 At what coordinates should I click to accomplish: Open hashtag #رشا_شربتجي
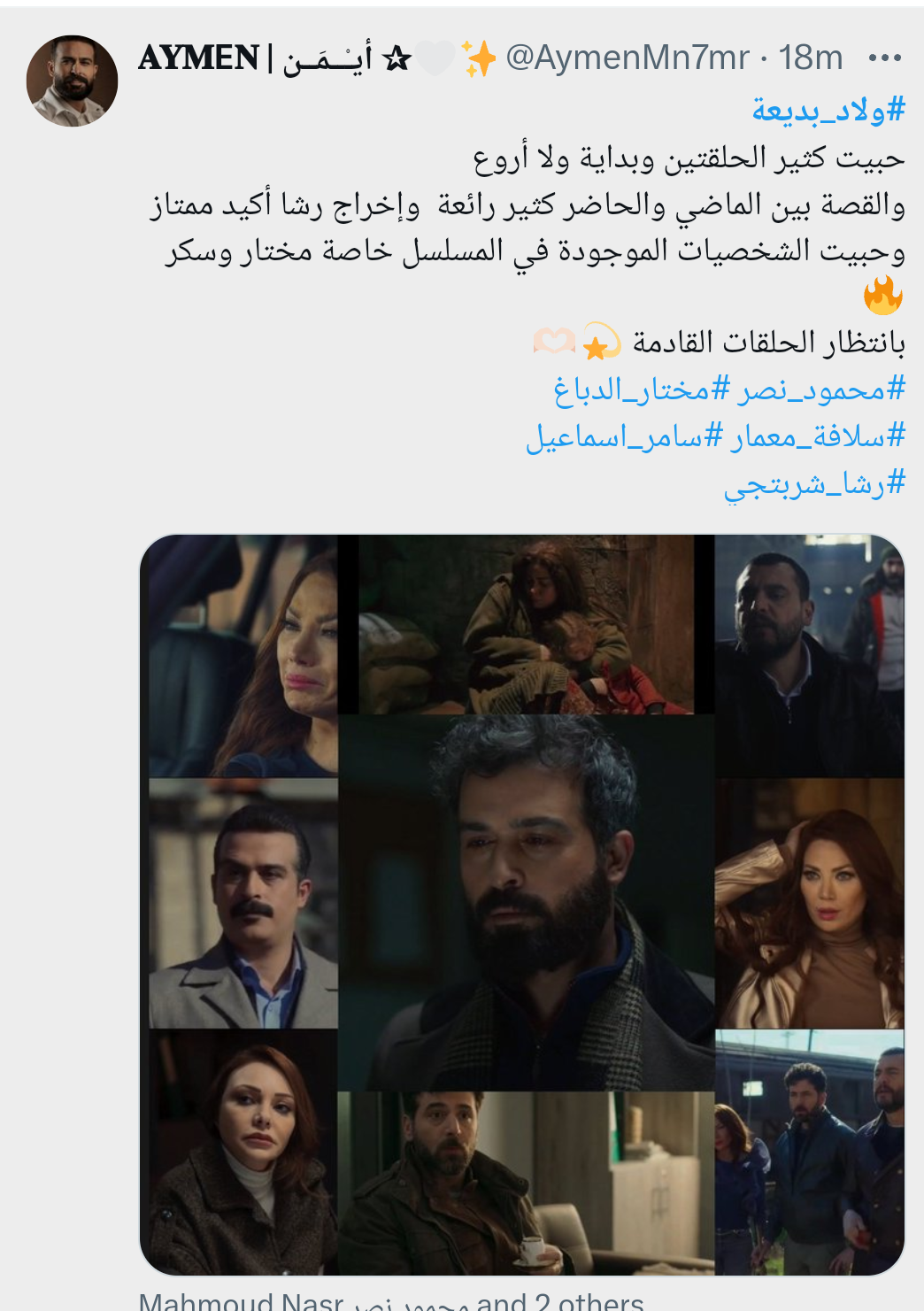point(814,483)
